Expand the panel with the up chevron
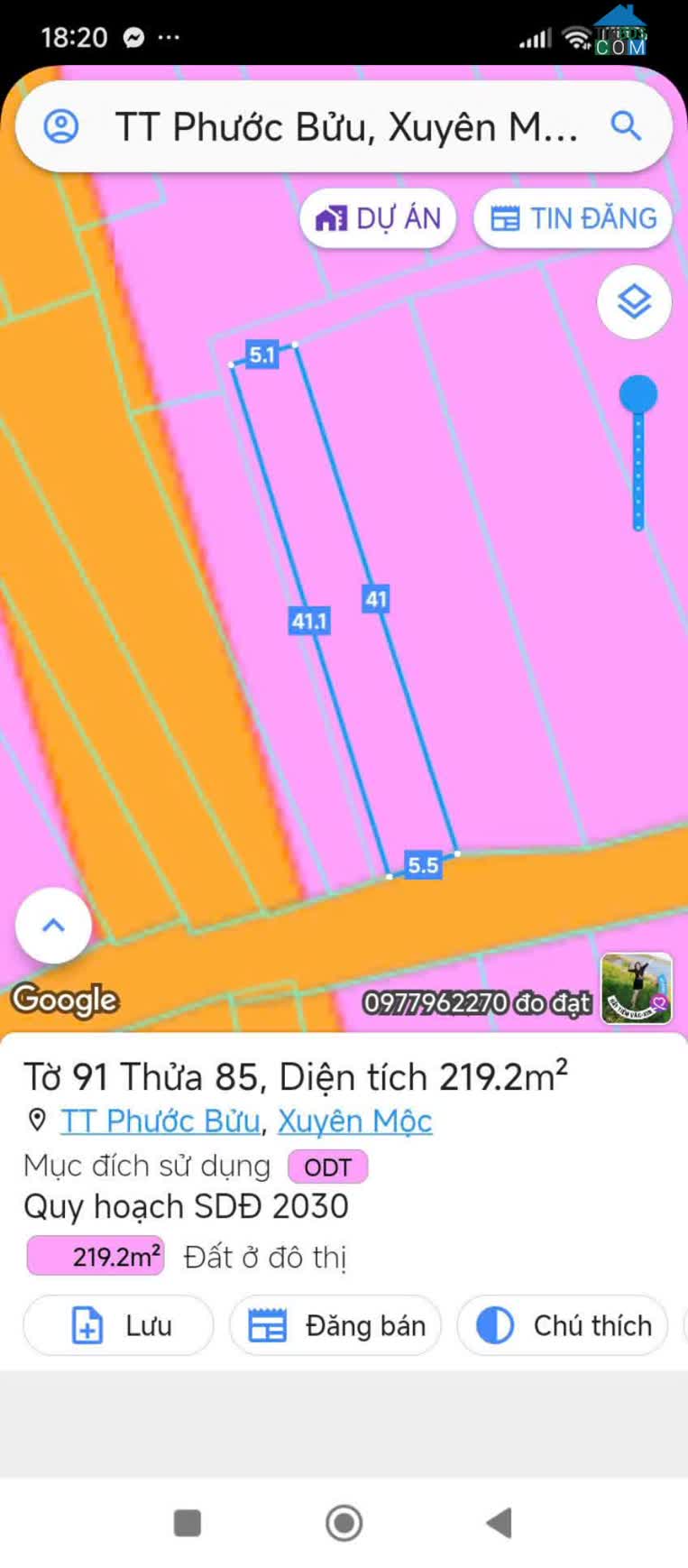 click(x=53, y=925)
